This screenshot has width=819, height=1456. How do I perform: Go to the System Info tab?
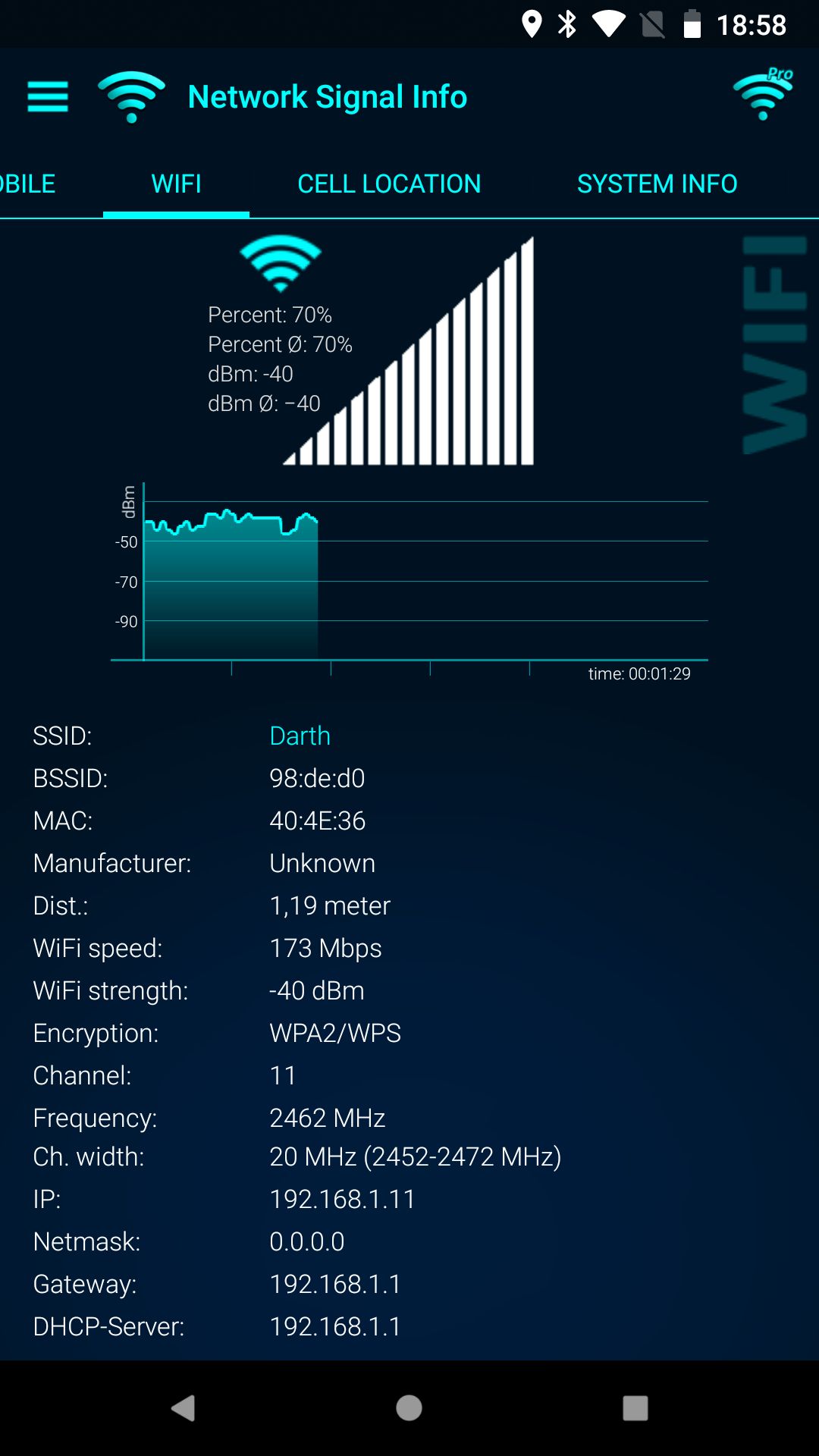pos(657,184)
